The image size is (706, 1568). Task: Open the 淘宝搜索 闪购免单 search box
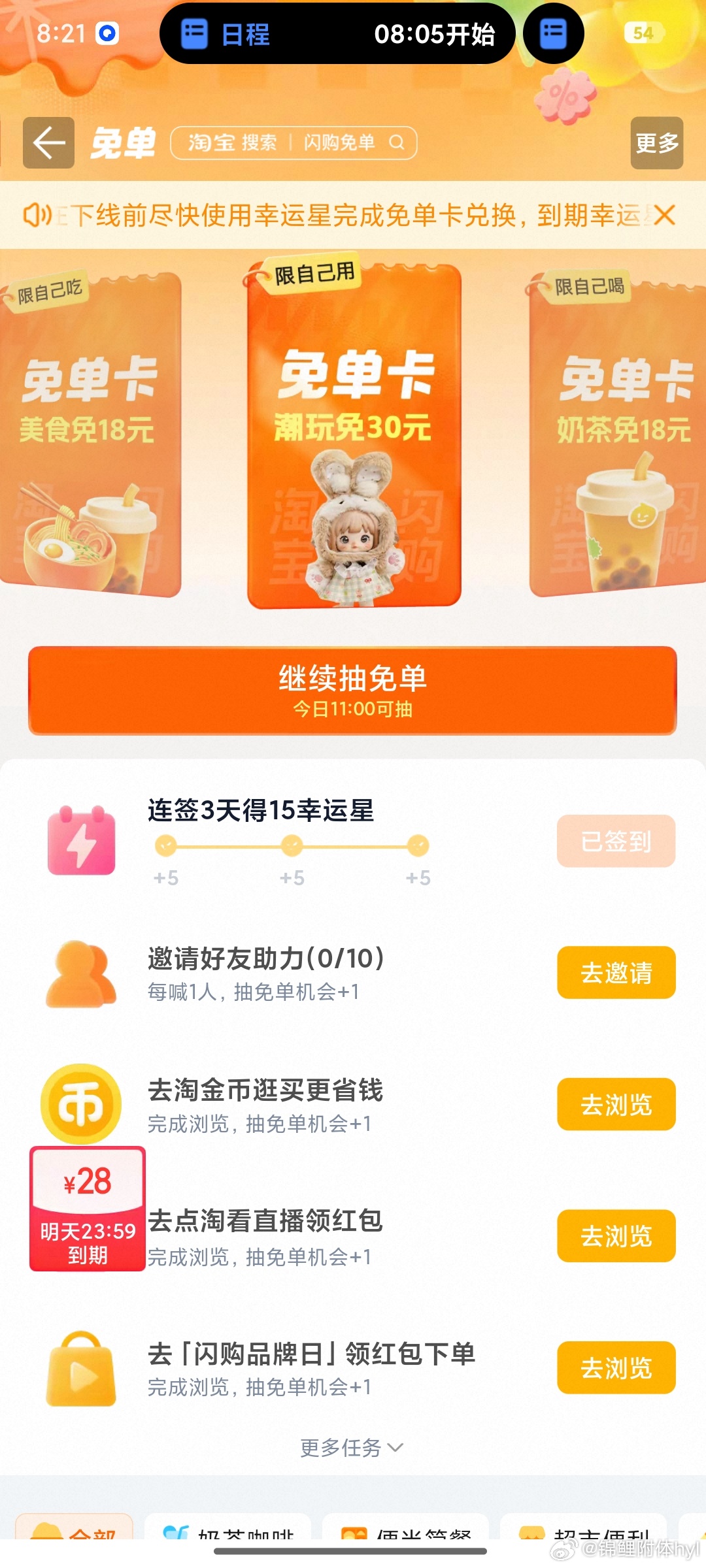click(x=294, y=143)
